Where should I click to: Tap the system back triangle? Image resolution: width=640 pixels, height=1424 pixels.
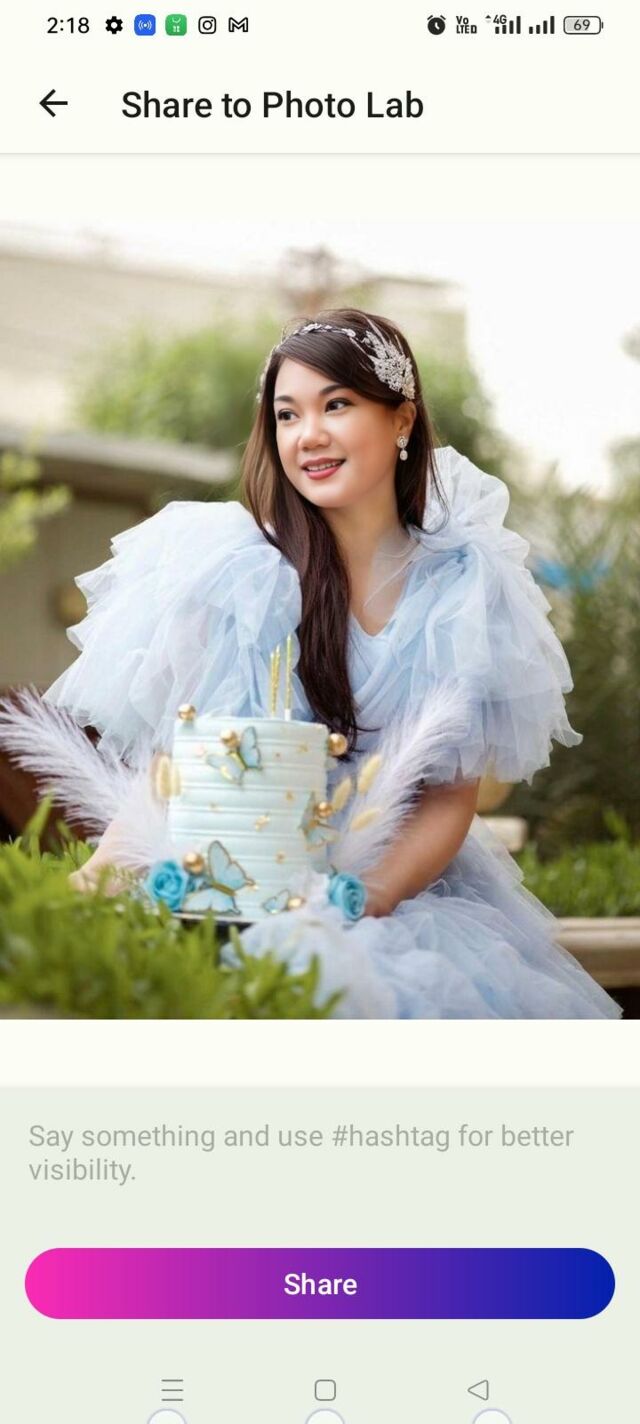coord(478,1390)
